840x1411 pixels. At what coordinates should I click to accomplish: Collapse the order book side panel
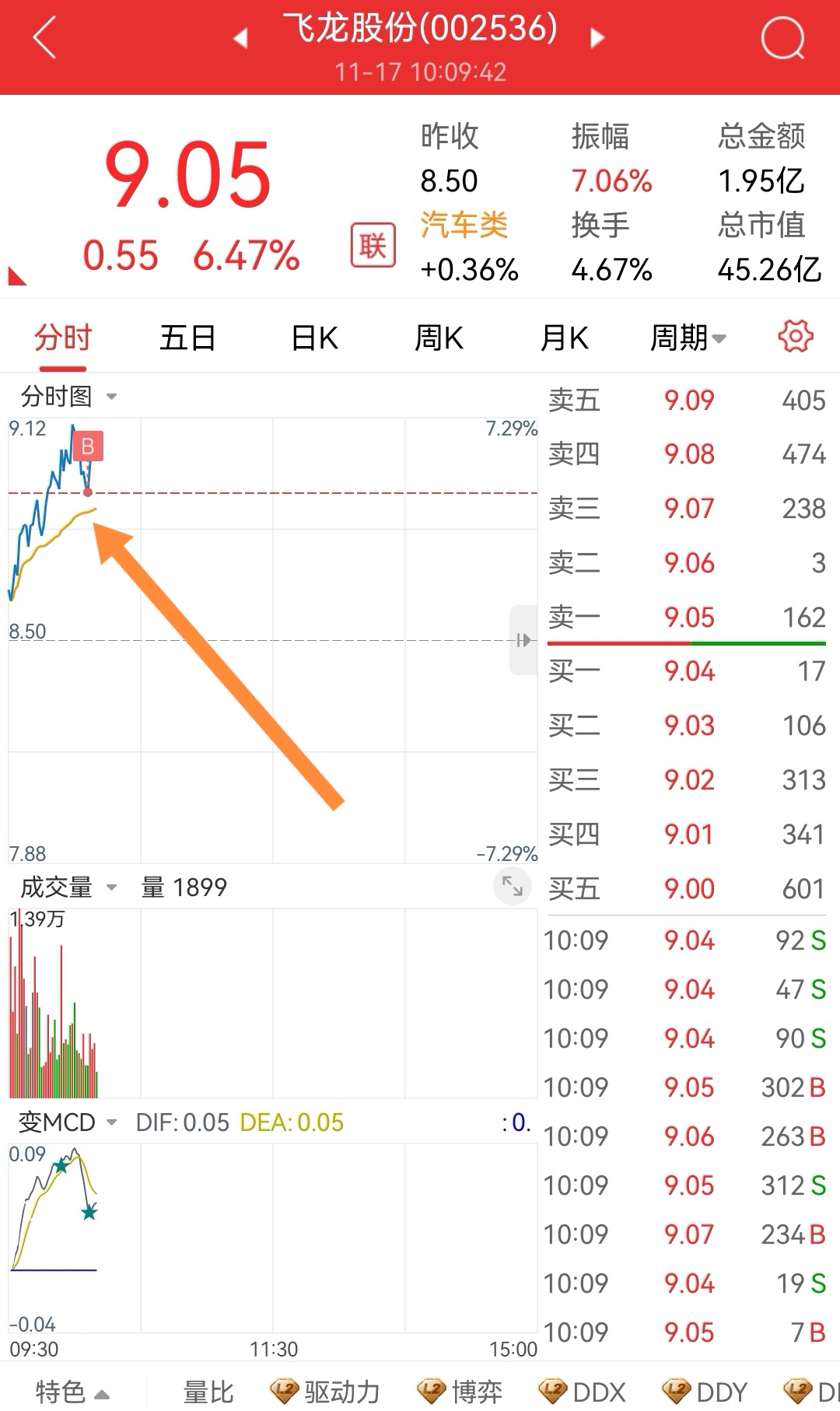tap(523, 640)
